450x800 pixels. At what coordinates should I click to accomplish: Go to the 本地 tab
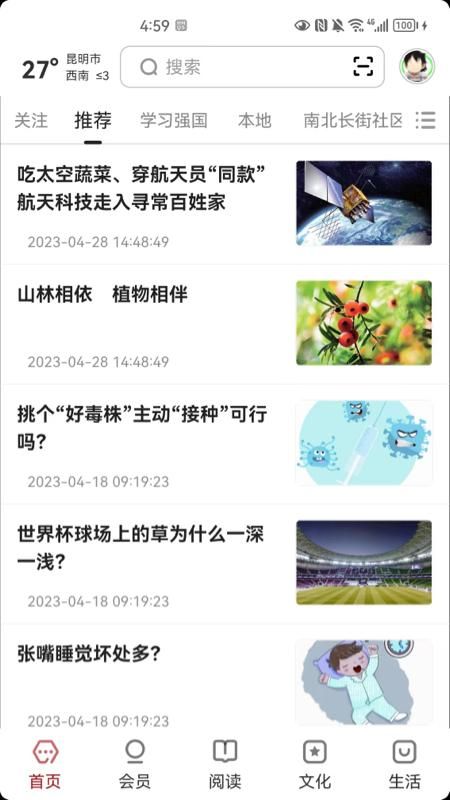[x=255, y=120]
